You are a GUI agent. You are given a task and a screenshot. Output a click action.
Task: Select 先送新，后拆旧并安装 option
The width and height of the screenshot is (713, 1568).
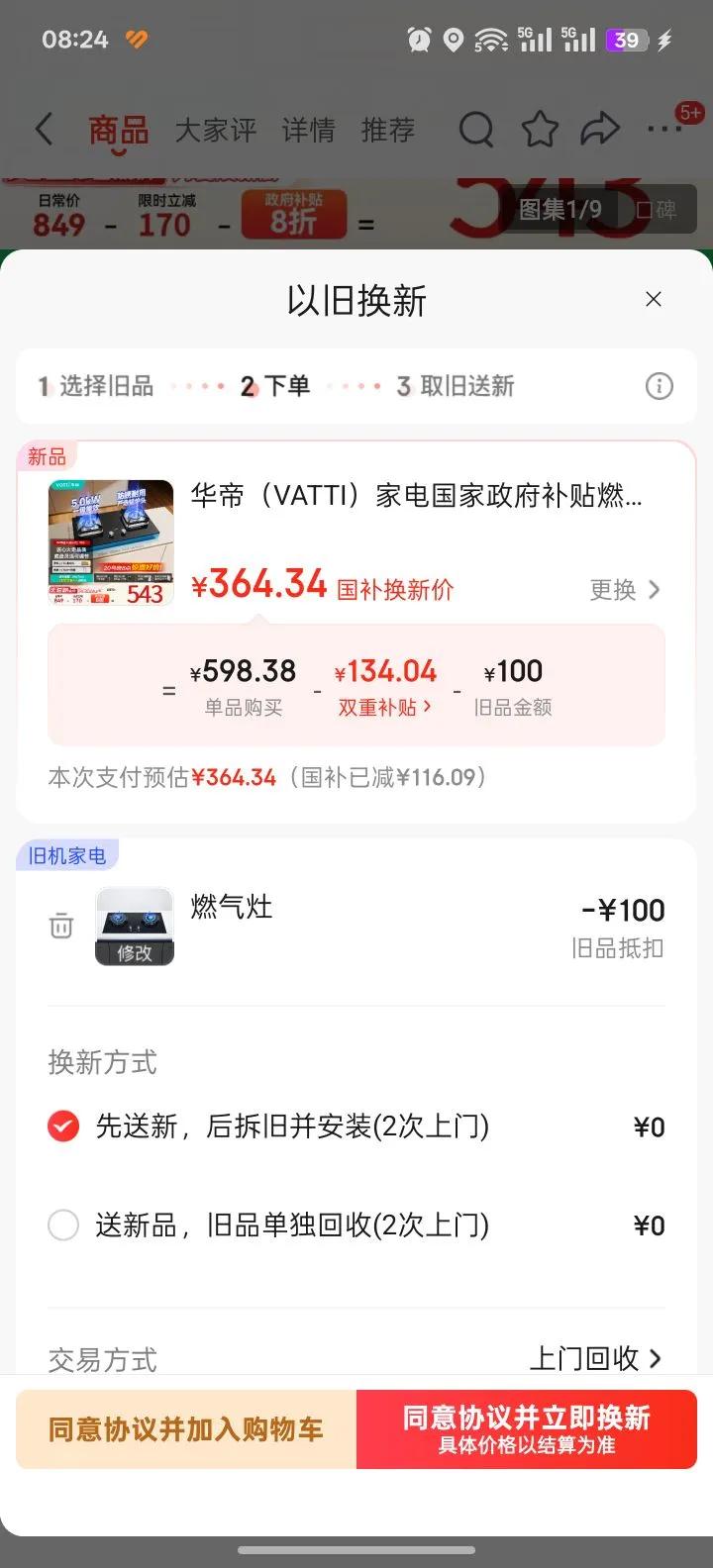[x=64, y=1127]
